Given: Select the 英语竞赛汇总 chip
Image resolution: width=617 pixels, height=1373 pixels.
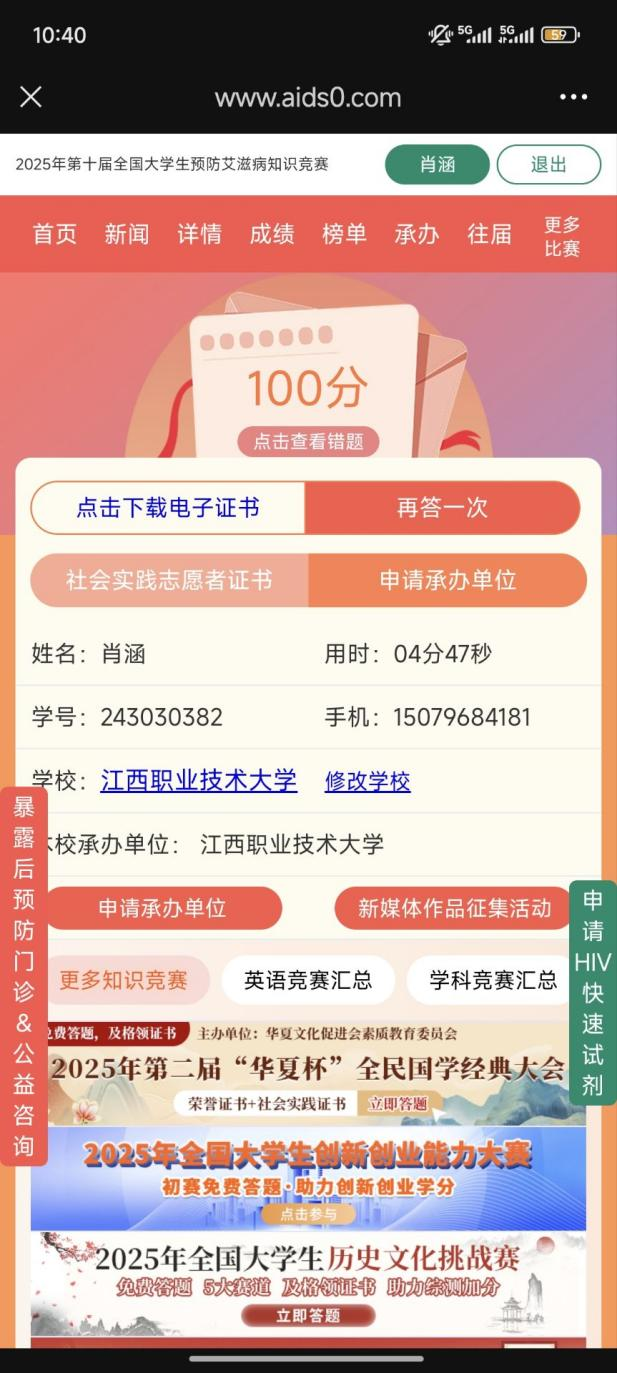Looking at the screenshot, I should [x=308, y=980].
